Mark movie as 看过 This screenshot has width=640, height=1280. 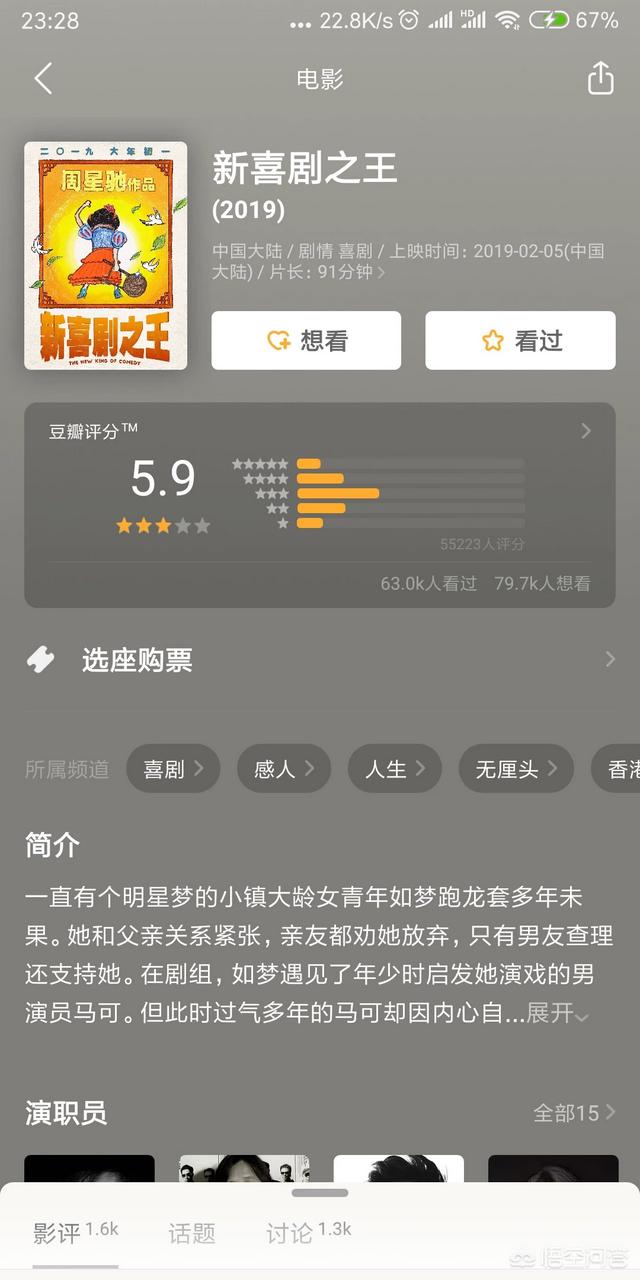tap(520, 340)
